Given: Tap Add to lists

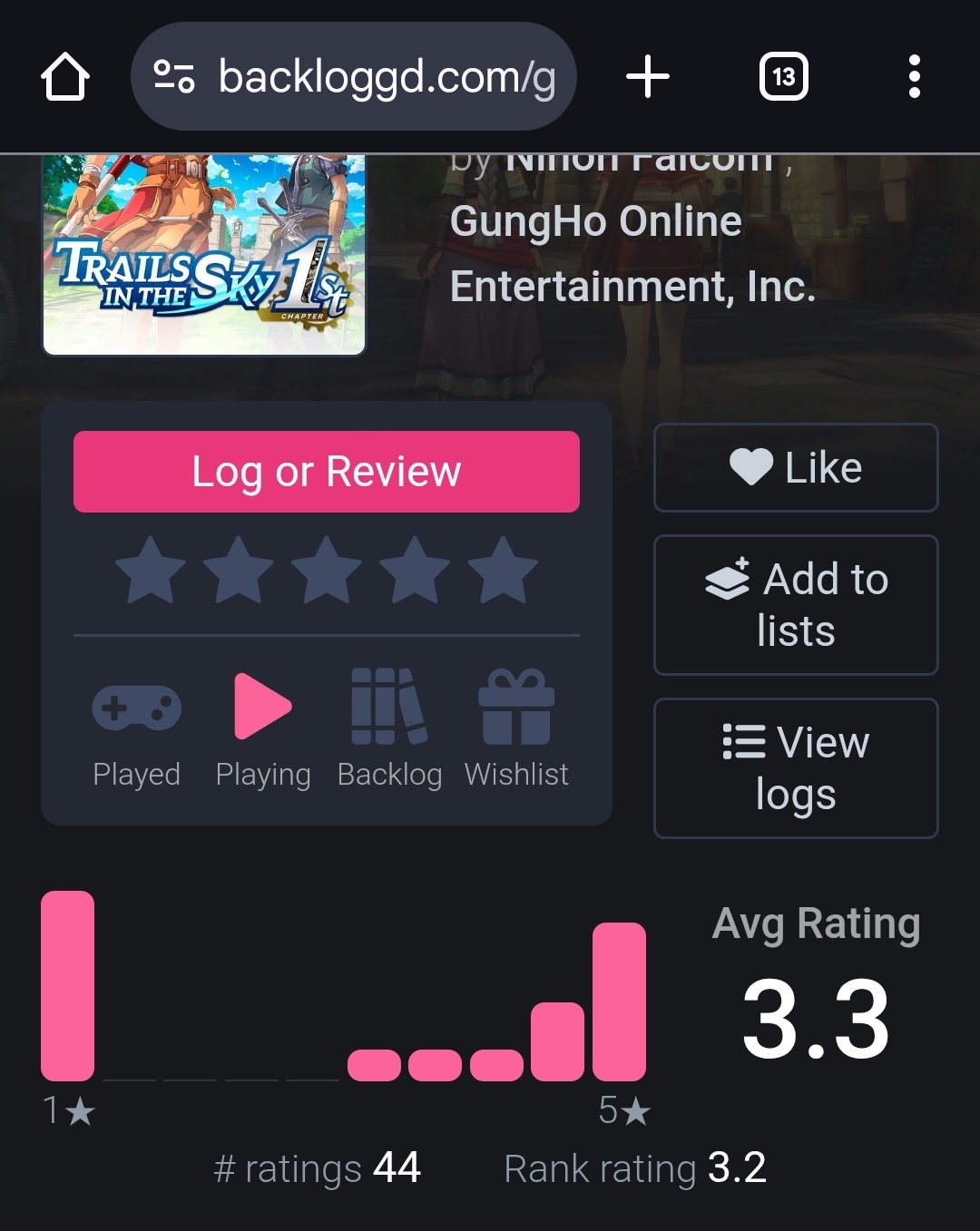Looking at the screenshot, I should [796, 605].
